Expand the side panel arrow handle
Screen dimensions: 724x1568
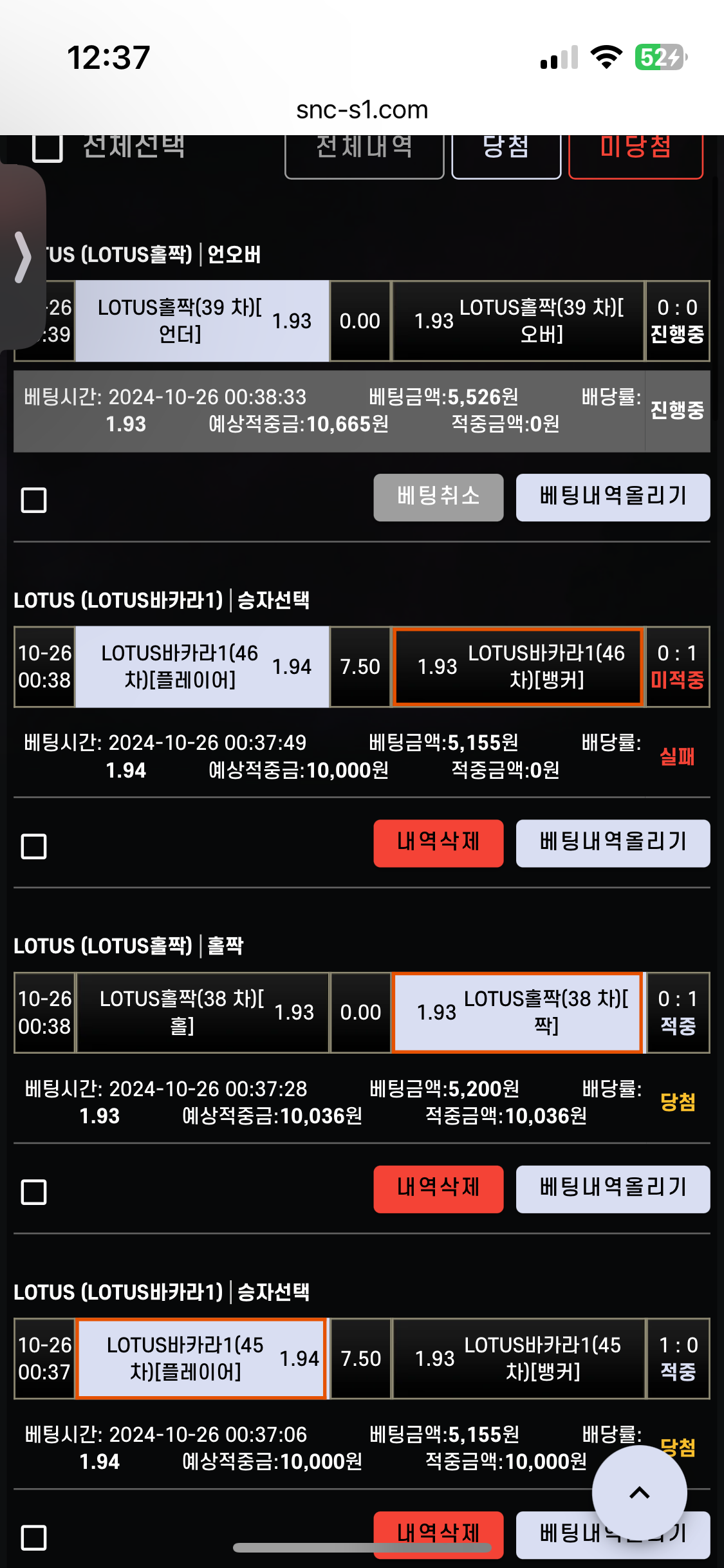click(23, 257)
